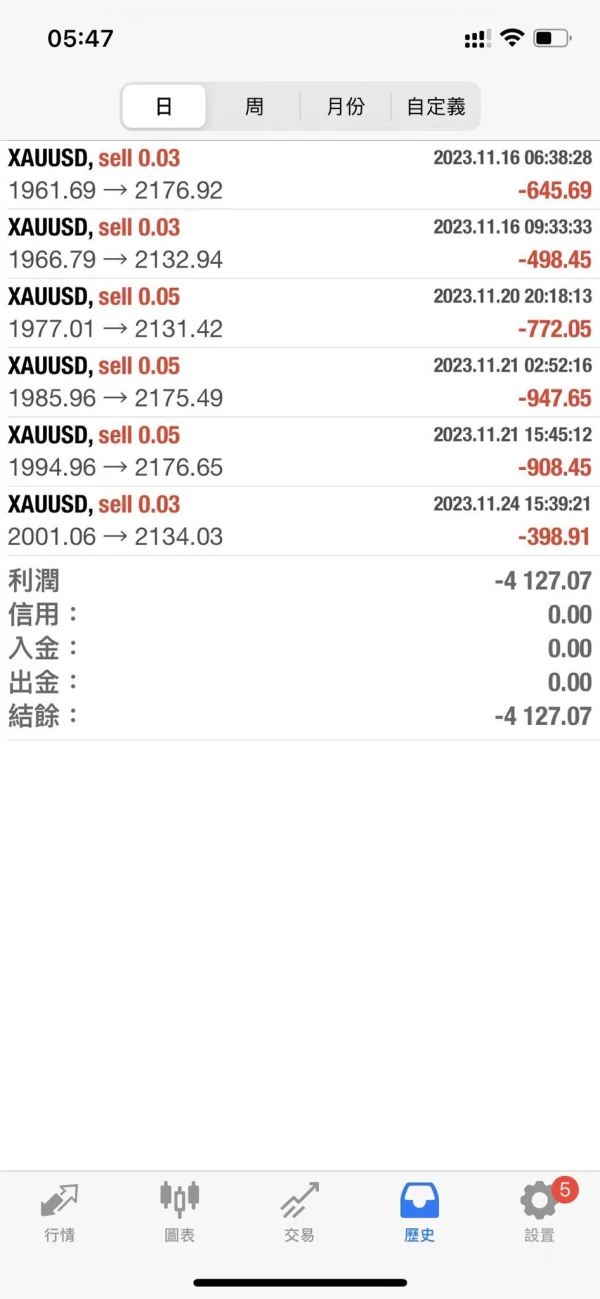Show details of the -947.65 XAUUSD trade
Image resolution: width=600 pixels, height=1299 pixels.
(300, 382)
